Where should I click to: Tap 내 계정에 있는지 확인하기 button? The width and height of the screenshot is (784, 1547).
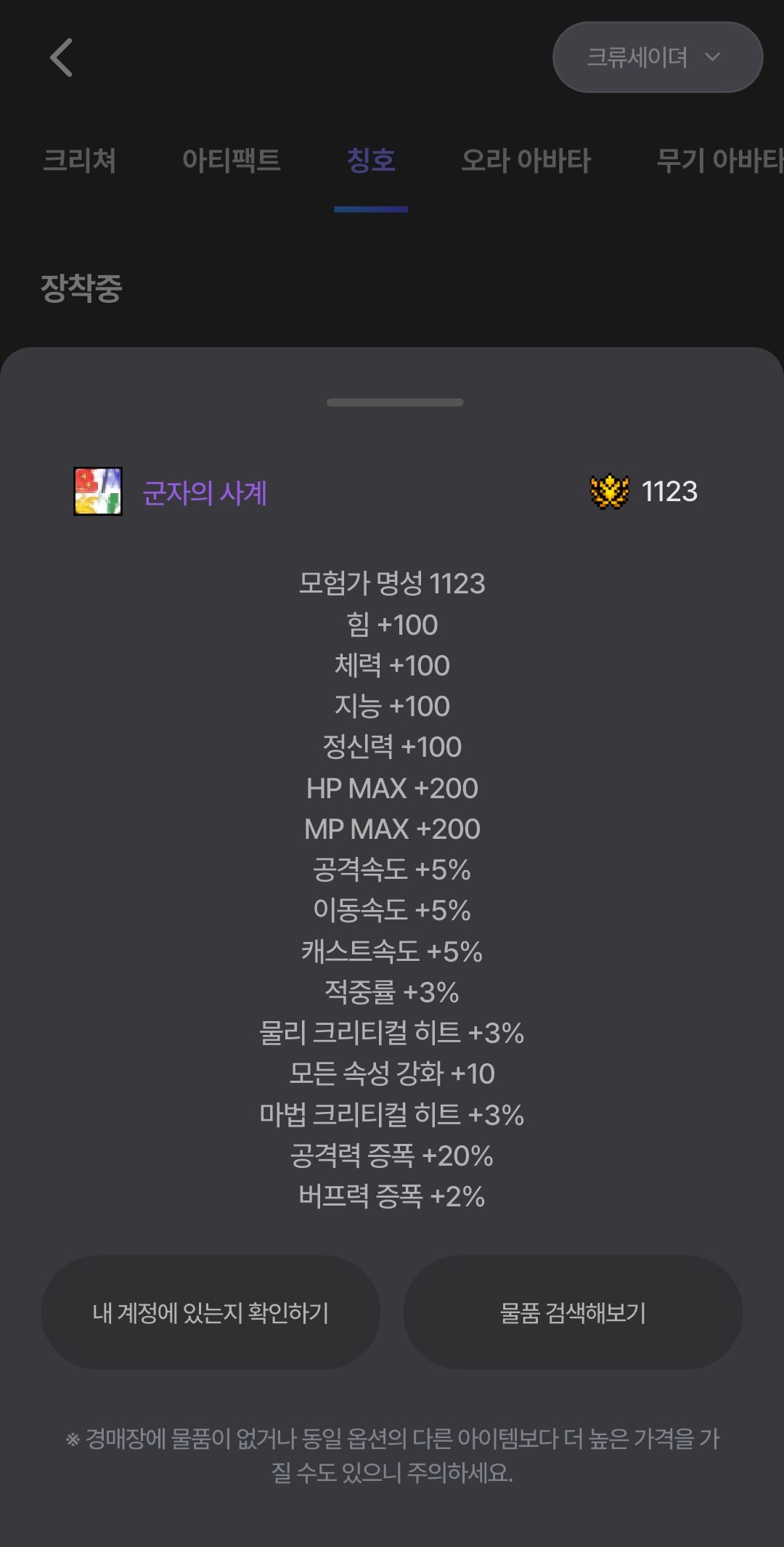pos(211,1312)
